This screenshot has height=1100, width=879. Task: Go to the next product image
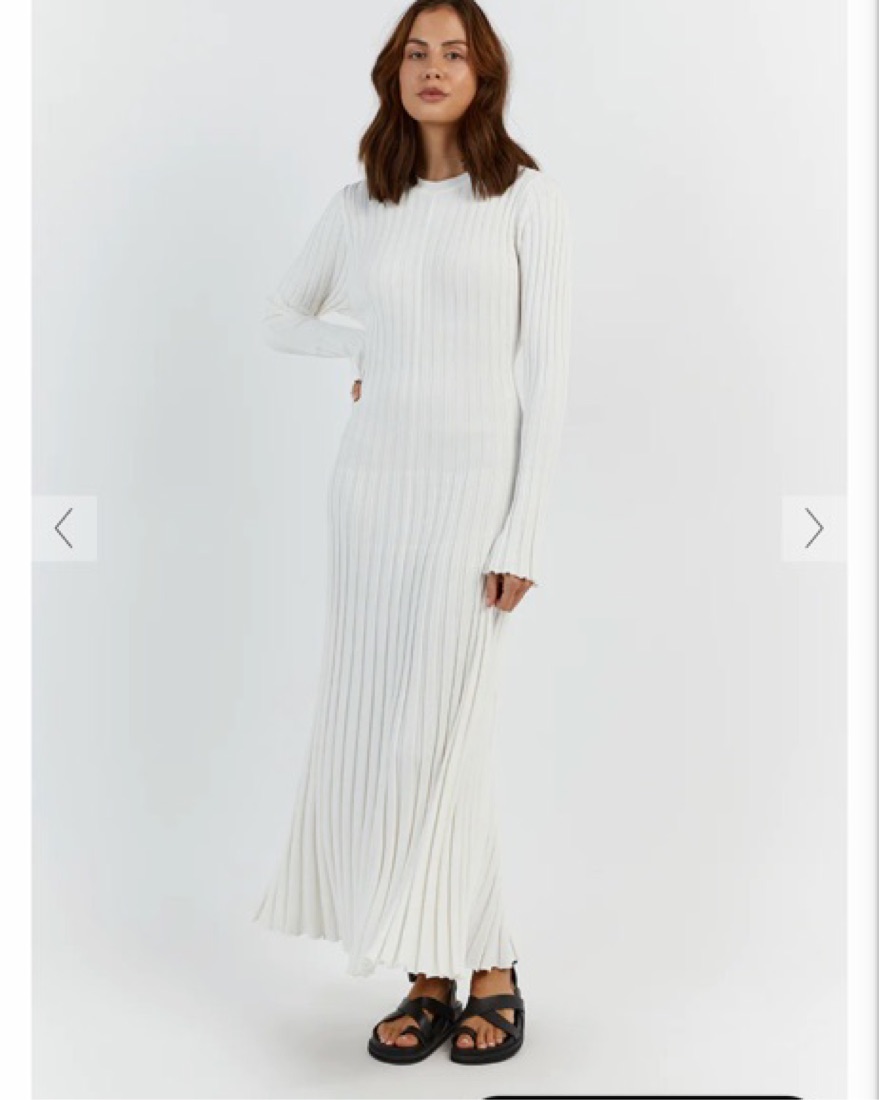coord(813,528)
